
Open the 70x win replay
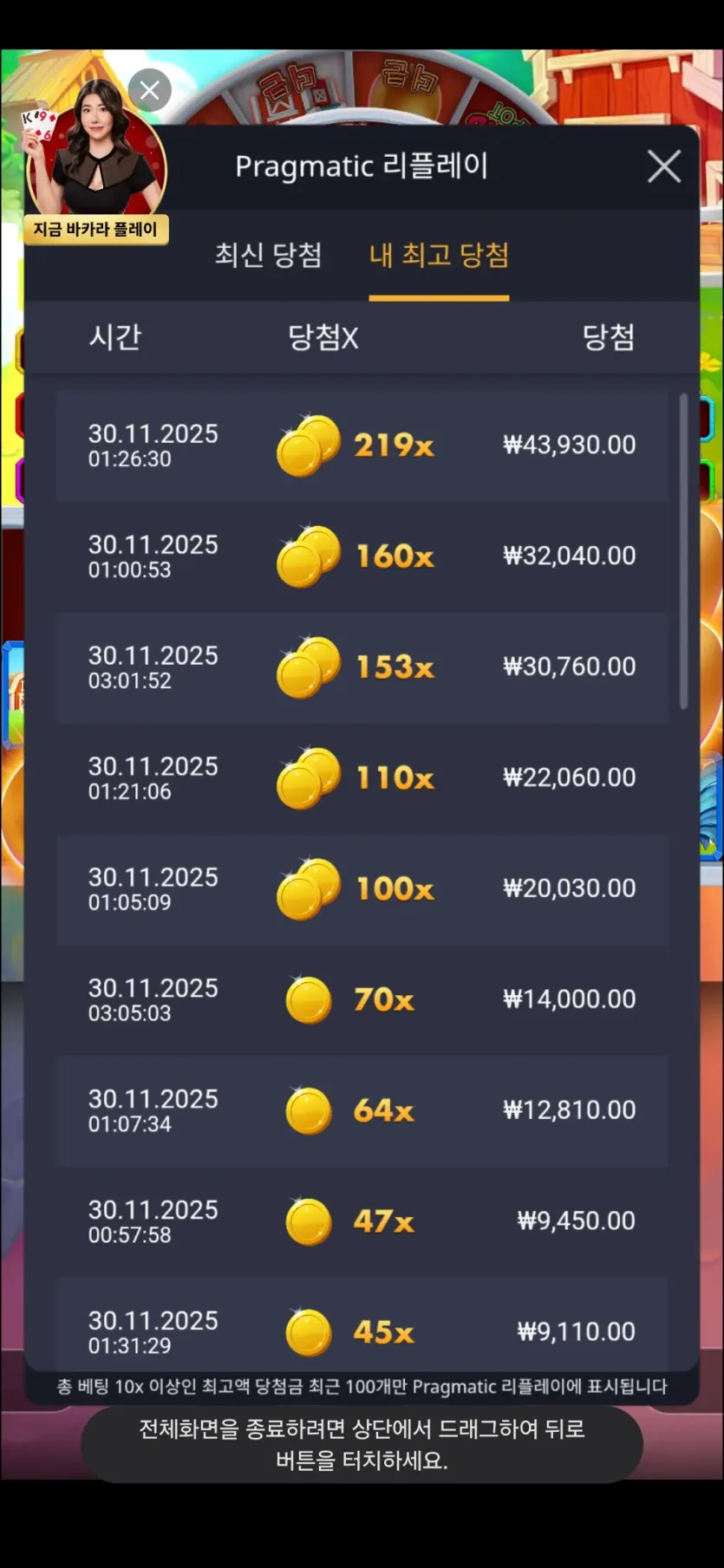point(362,1000)
